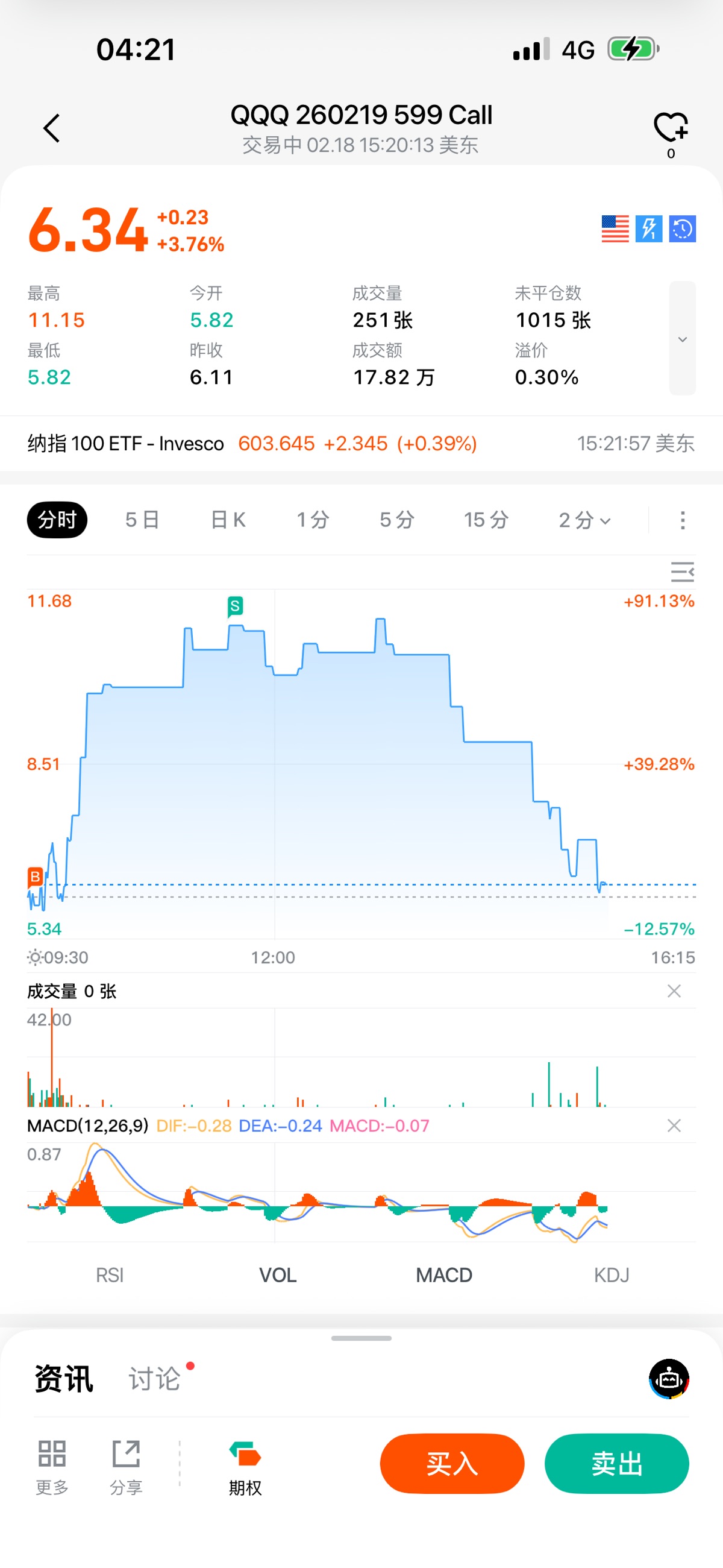Screen dimensions: 723x1568
Task: Select the 5分 chart interval
Action: pos(397,520)
